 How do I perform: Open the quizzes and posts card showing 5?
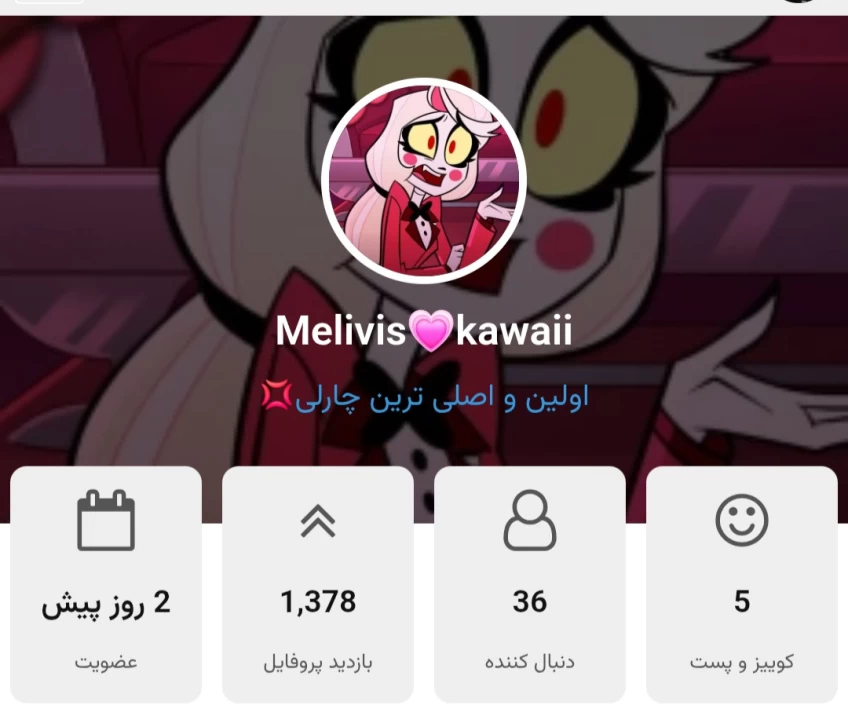[742, 584]
